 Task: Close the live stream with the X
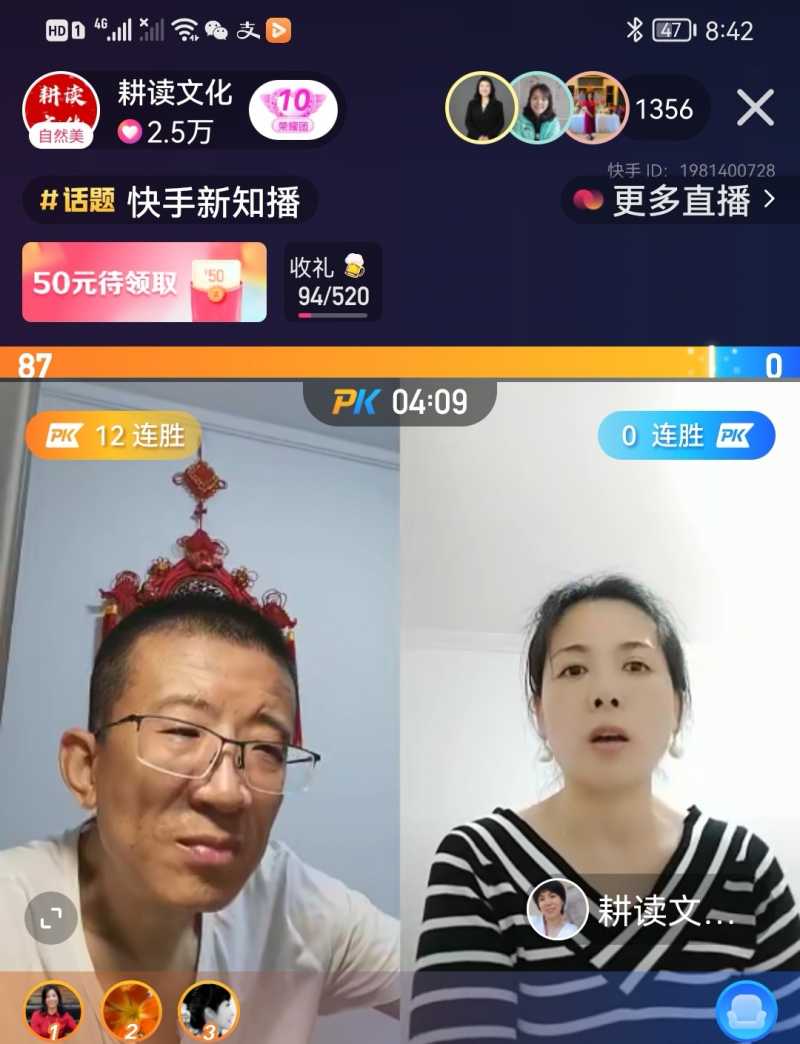[755, 108]
